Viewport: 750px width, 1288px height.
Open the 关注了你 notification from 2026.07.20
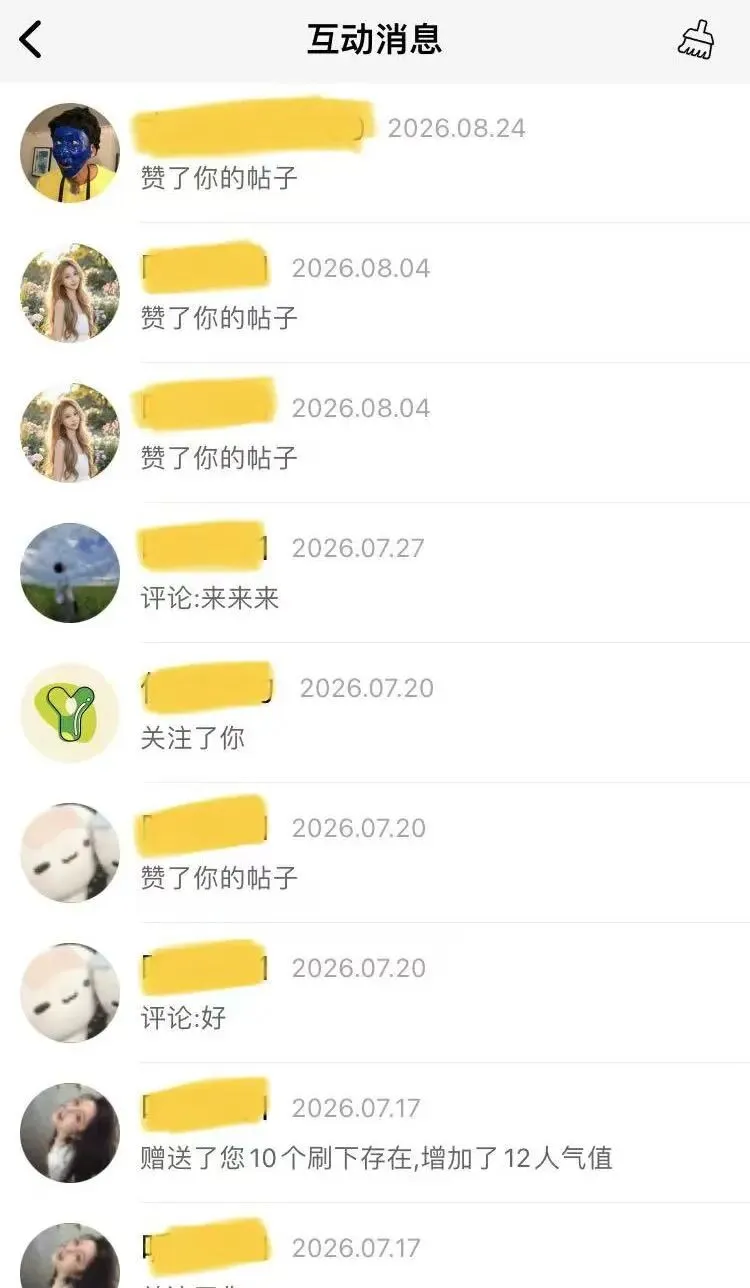click(x=375, y=713)
